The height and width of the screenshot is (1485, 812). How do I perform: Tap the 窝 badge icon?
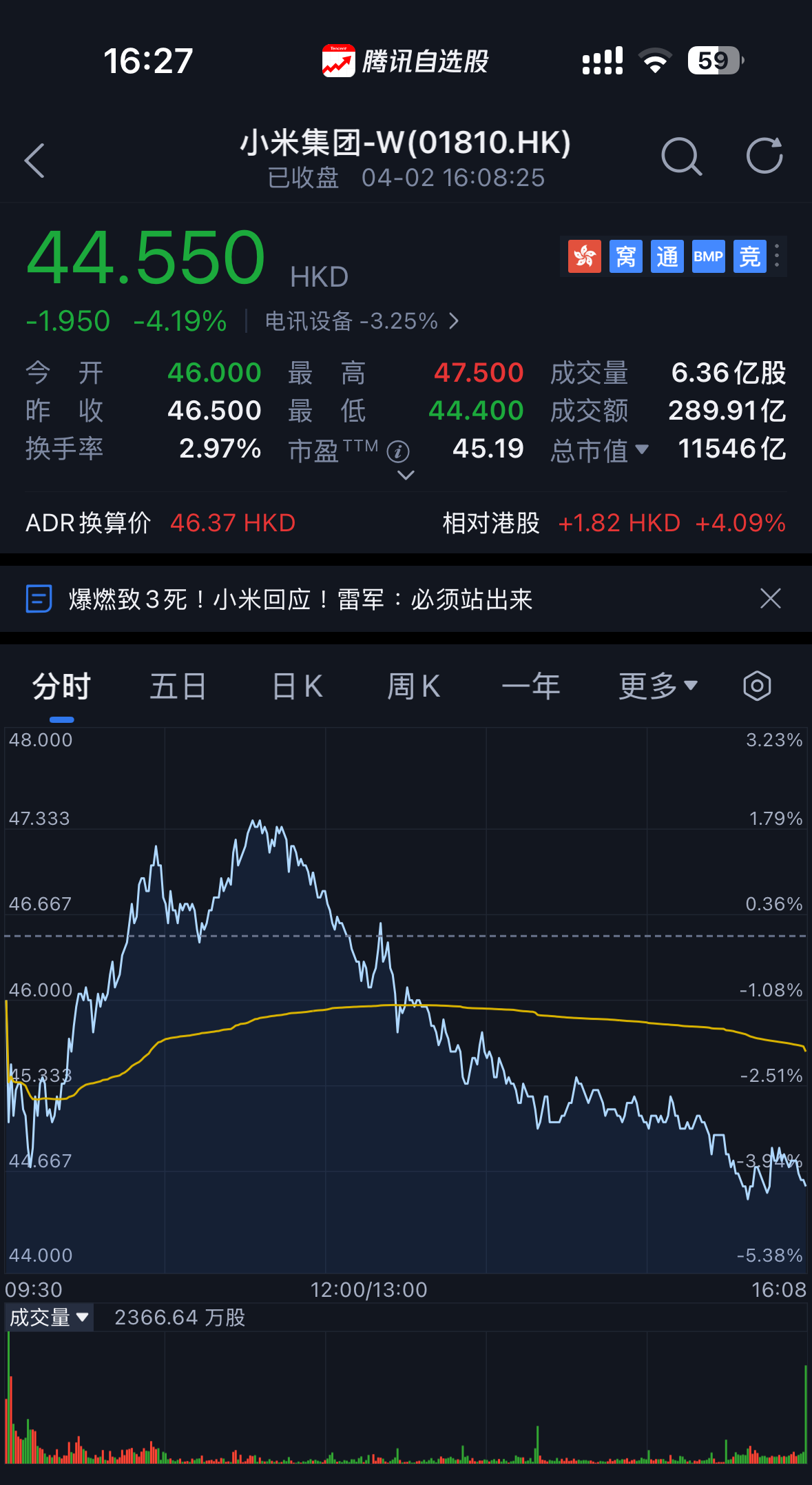(625, 256)
